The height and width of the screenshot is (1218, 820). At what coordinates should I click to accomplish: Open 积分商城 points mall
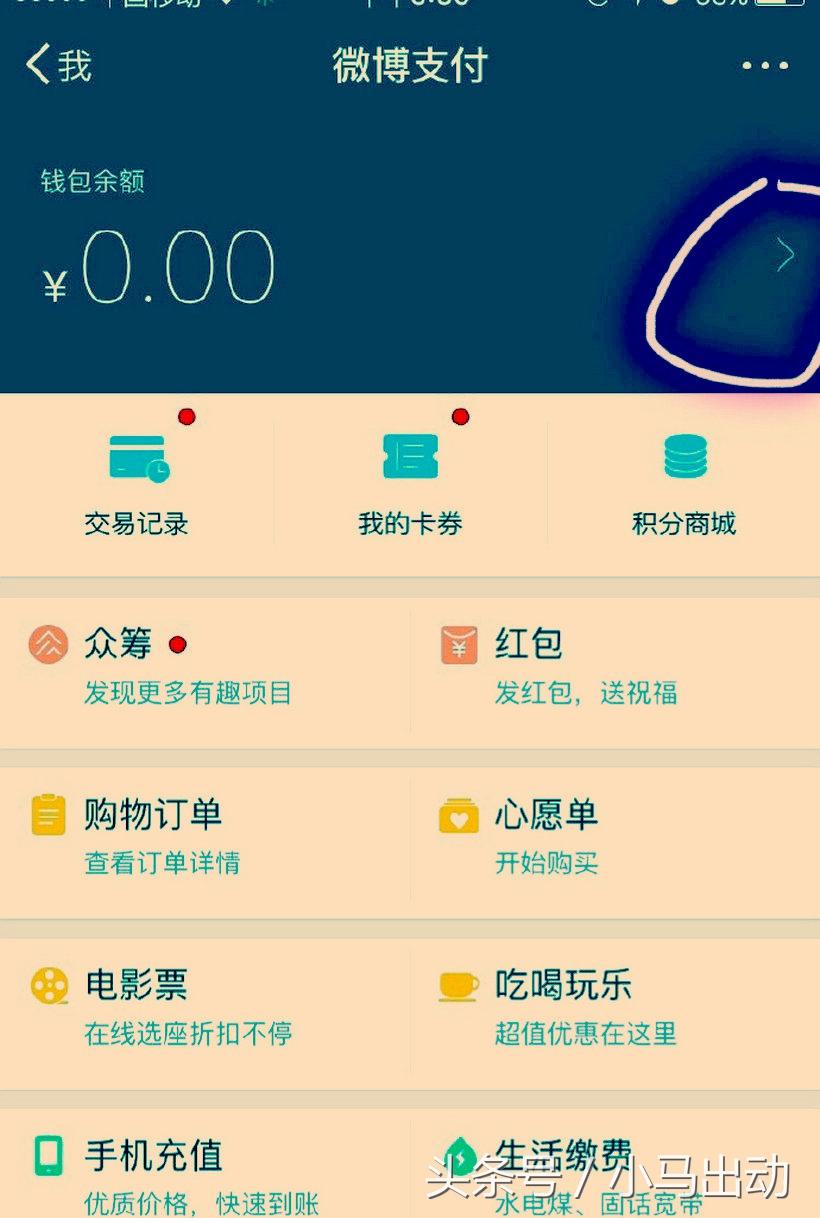[684, 485]
